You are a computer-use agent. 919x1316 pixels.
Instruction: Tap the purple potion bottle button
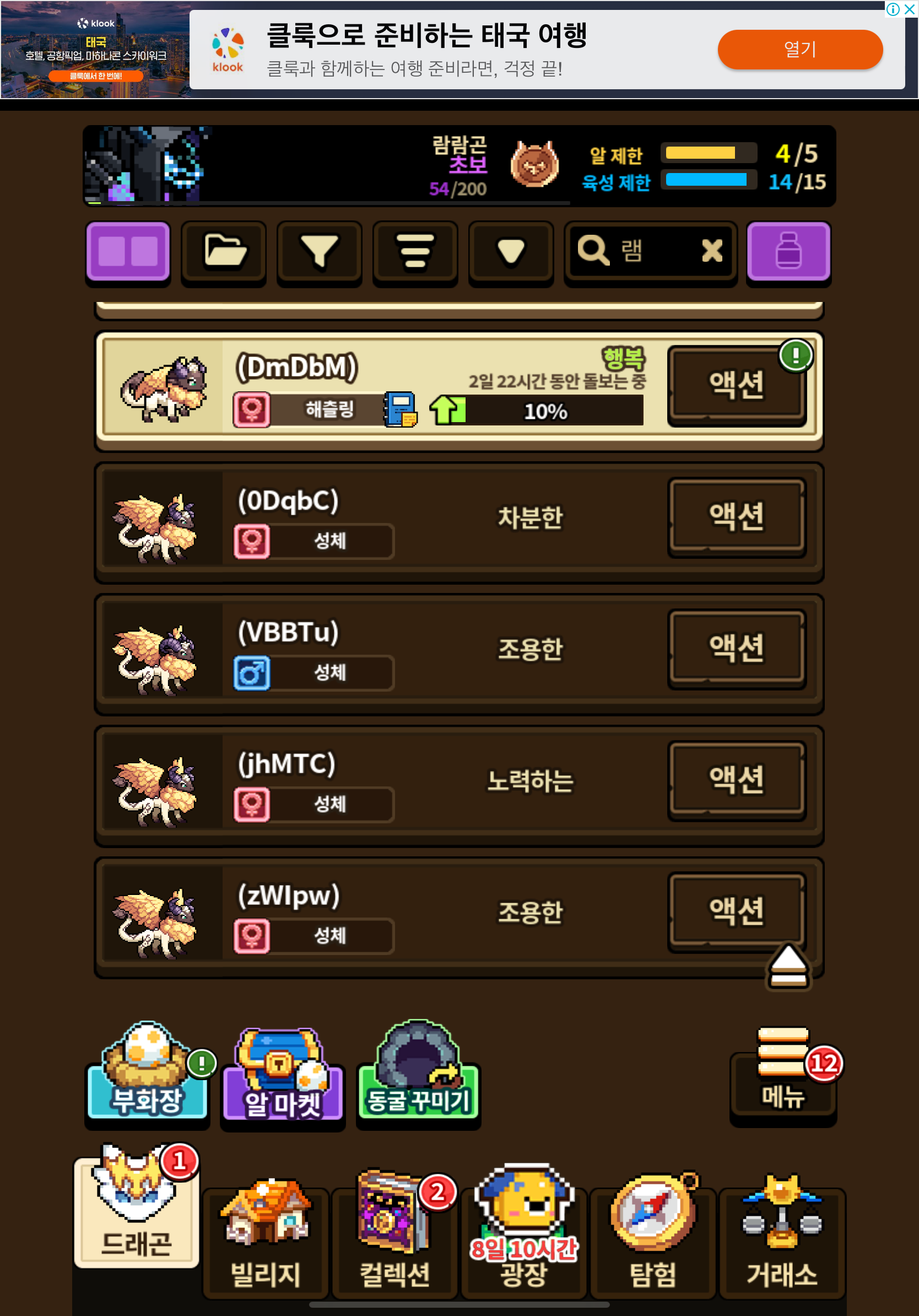pos(788,251)
